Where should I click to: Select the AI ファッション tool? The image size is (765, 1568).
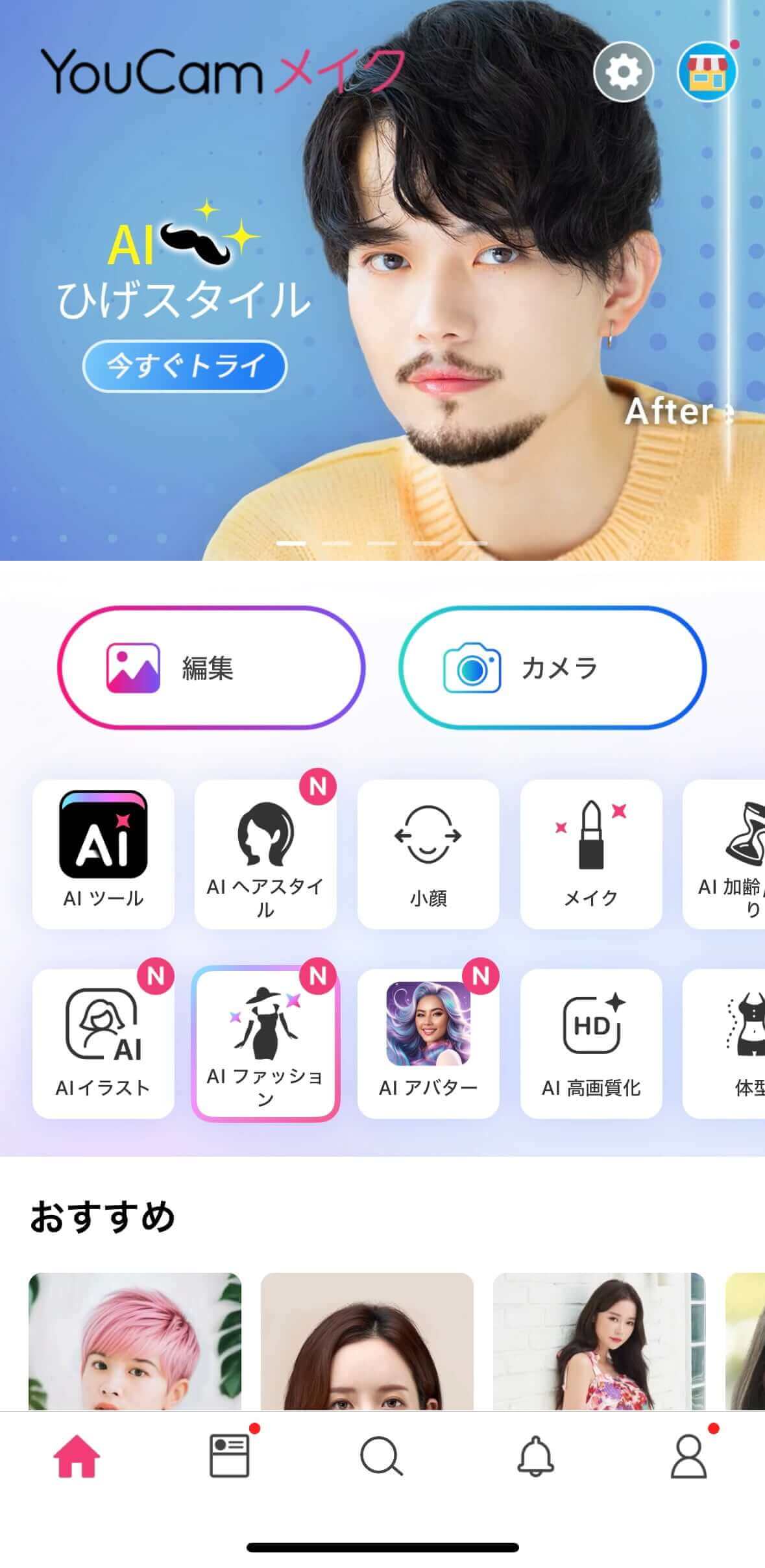[267, 1045]
